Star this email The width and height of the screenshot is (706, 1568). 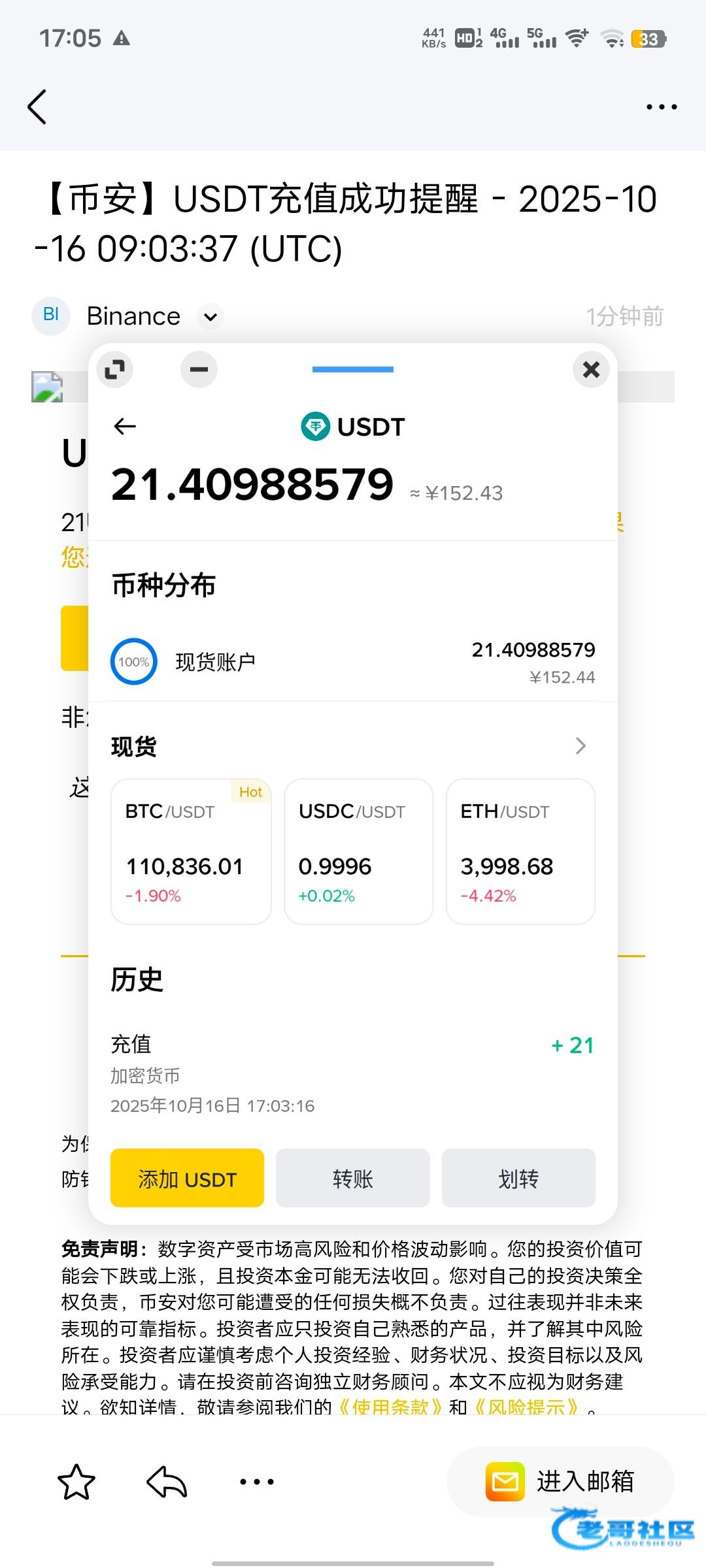76,1482
